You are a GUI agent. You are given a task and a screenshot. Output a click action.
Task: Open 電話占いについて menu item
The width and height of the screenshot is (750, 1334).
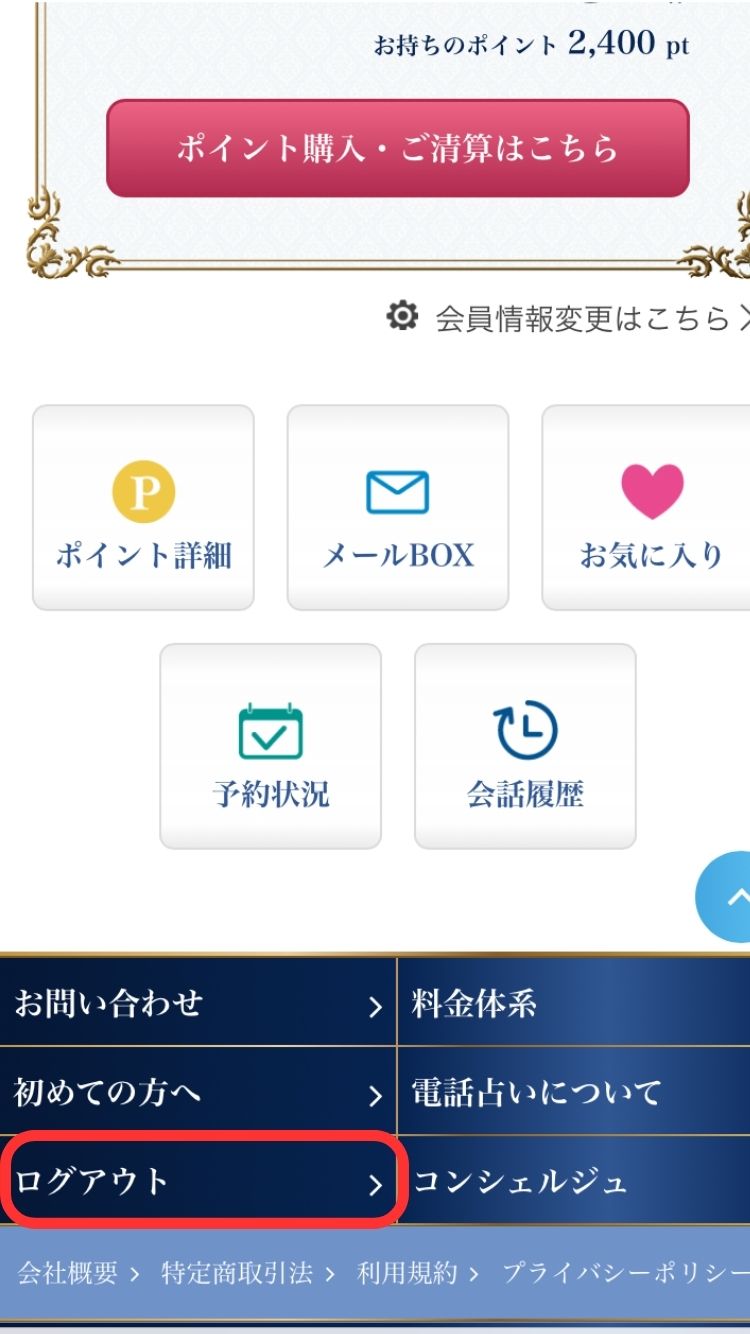click(x=573, y=1092)
